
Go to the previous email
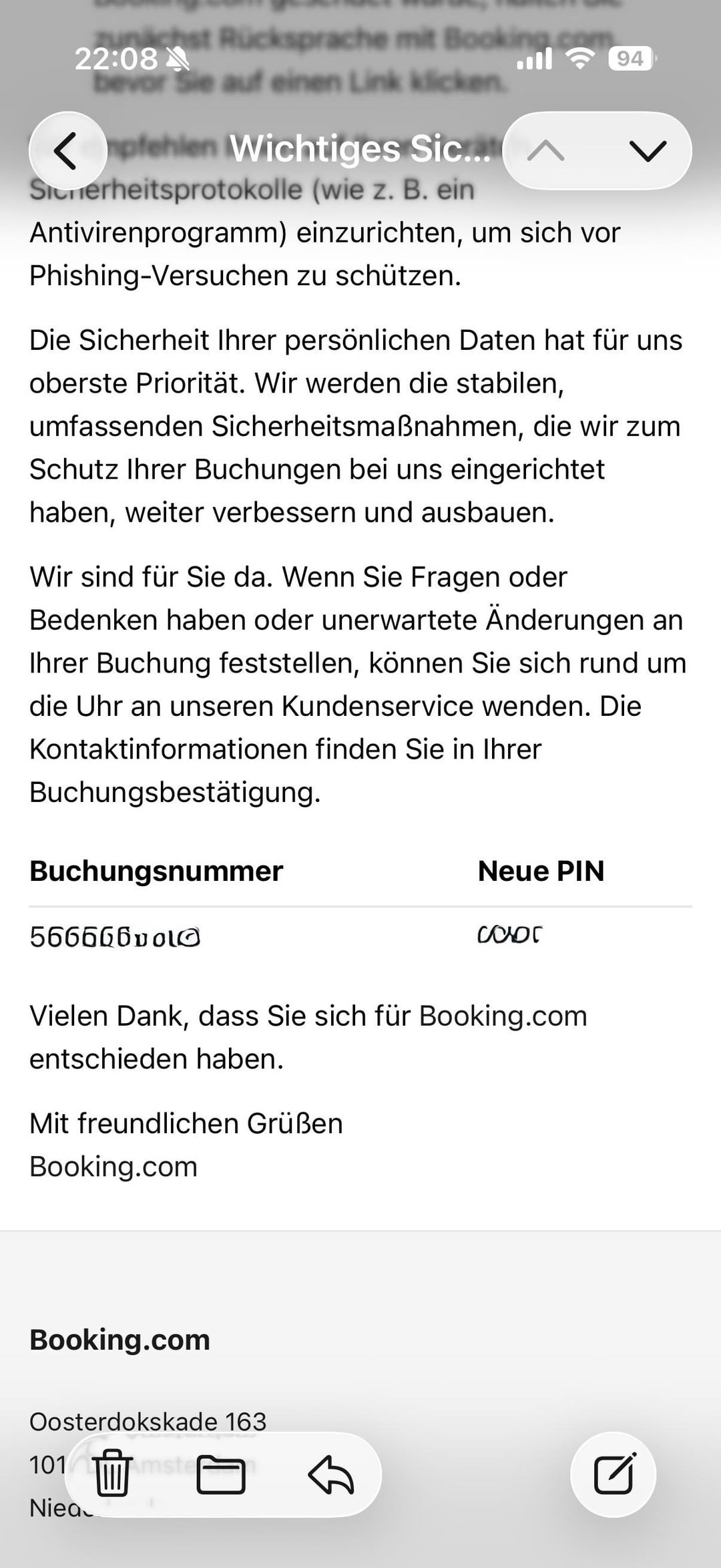(546, 151)
